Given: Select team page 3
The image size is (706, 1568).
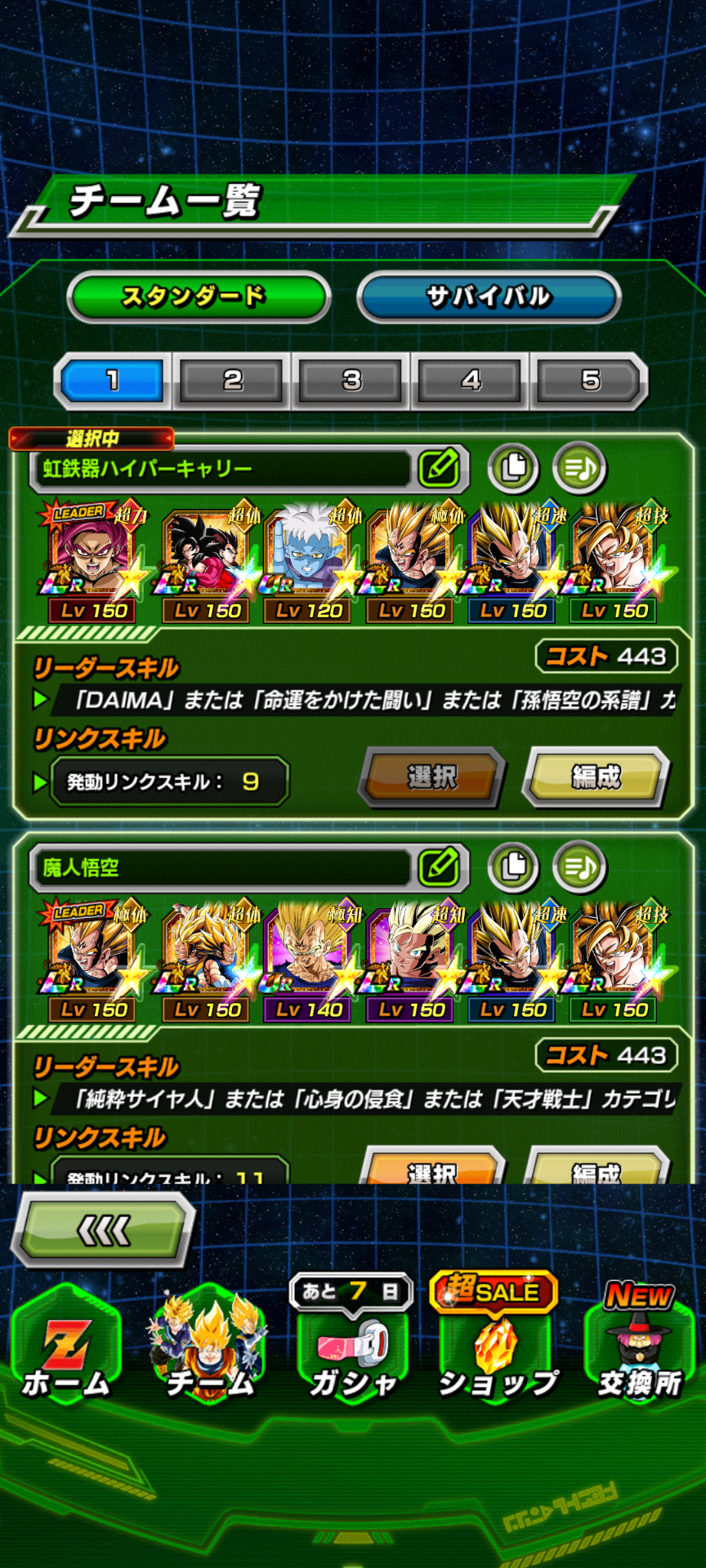Looking at the screenshot, I should [351, 381].
